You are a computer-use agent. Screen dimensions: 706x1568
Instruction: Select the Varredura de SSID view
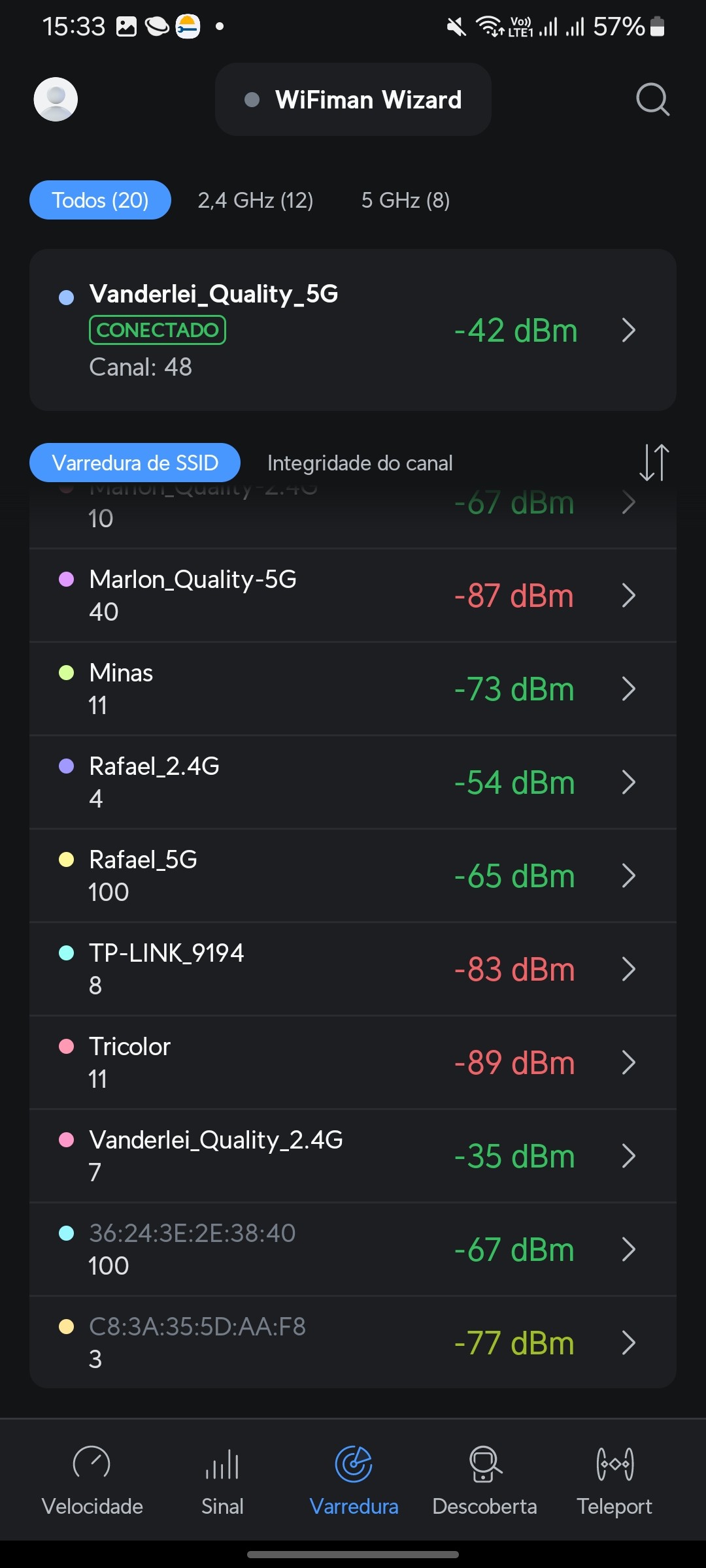click(135, 463)
